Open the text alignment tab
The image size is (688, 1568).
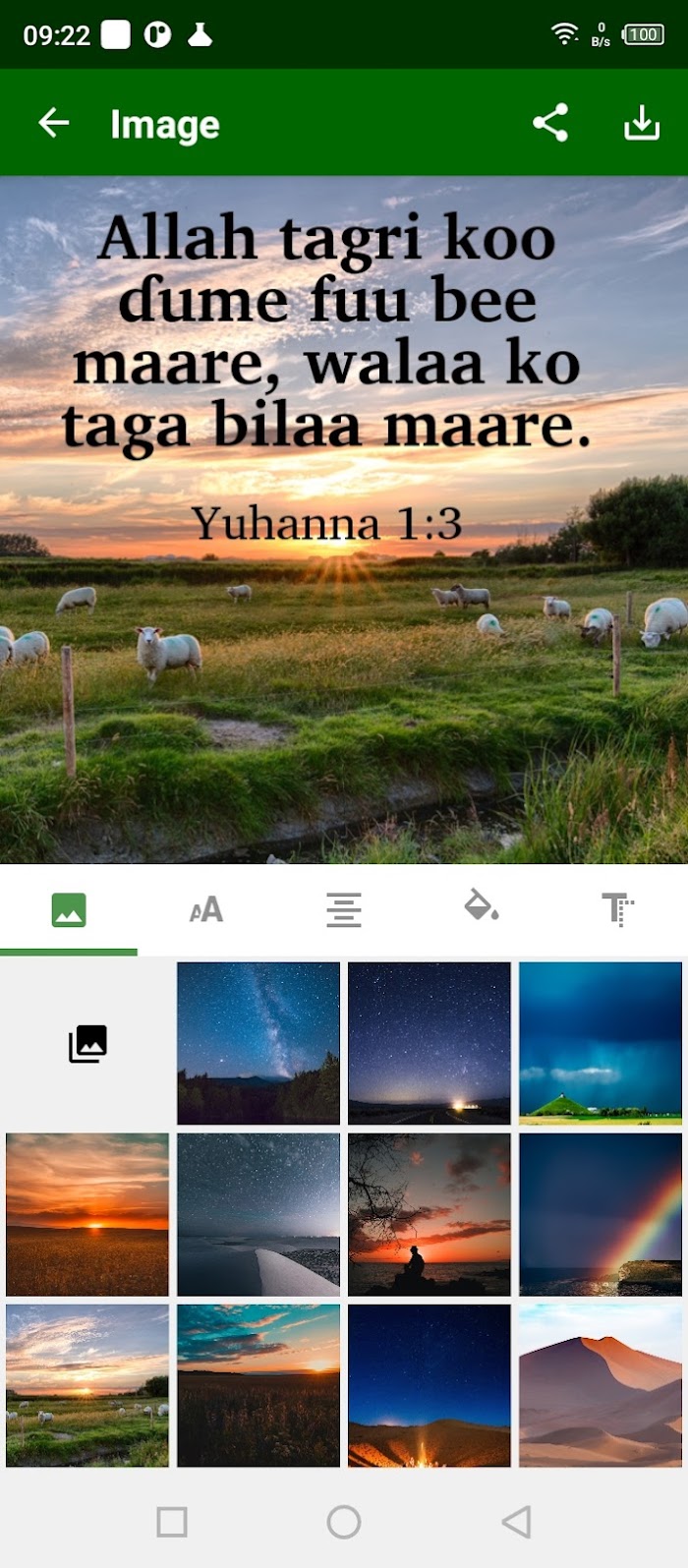pos(344,910)
